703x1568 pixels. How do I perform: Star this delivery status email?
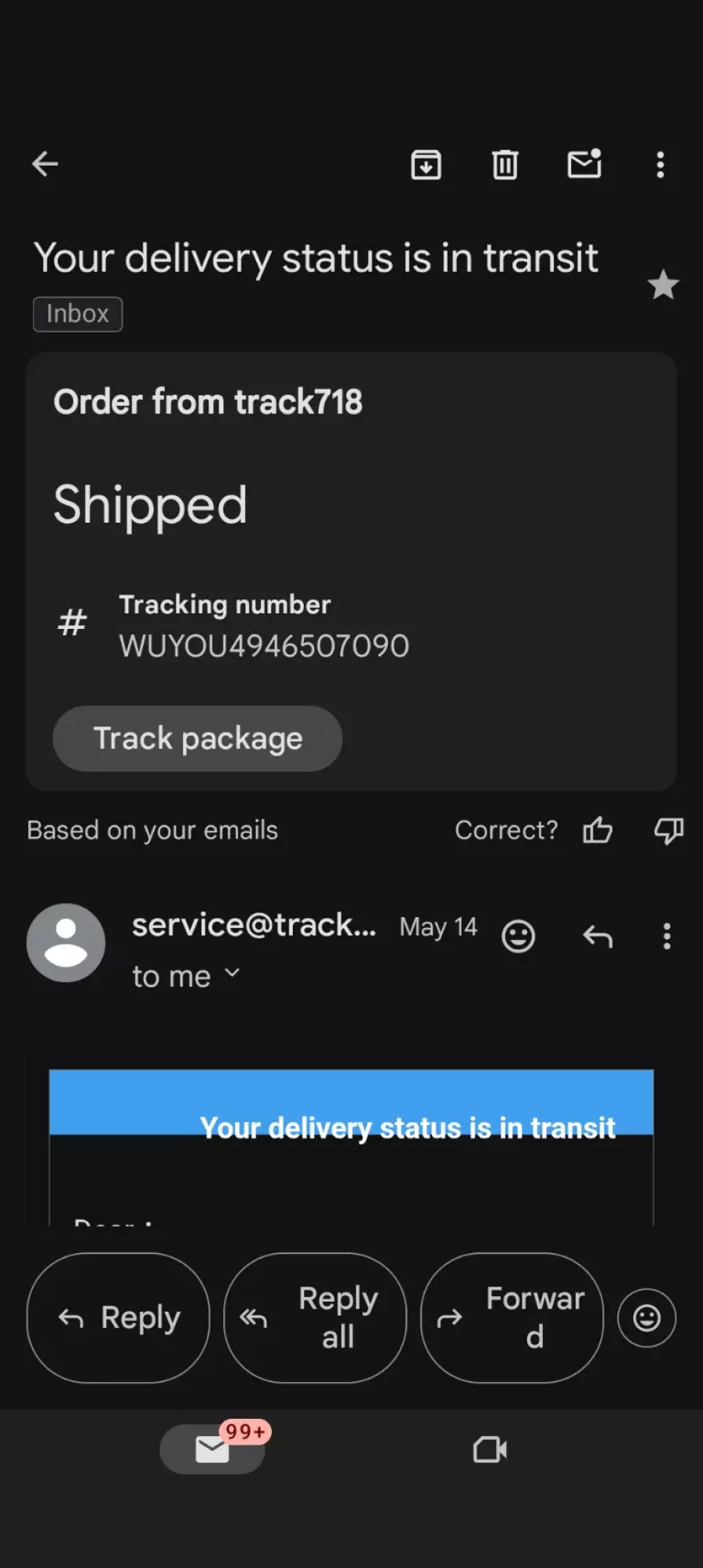pyautogui.click(x=663, y=284)
